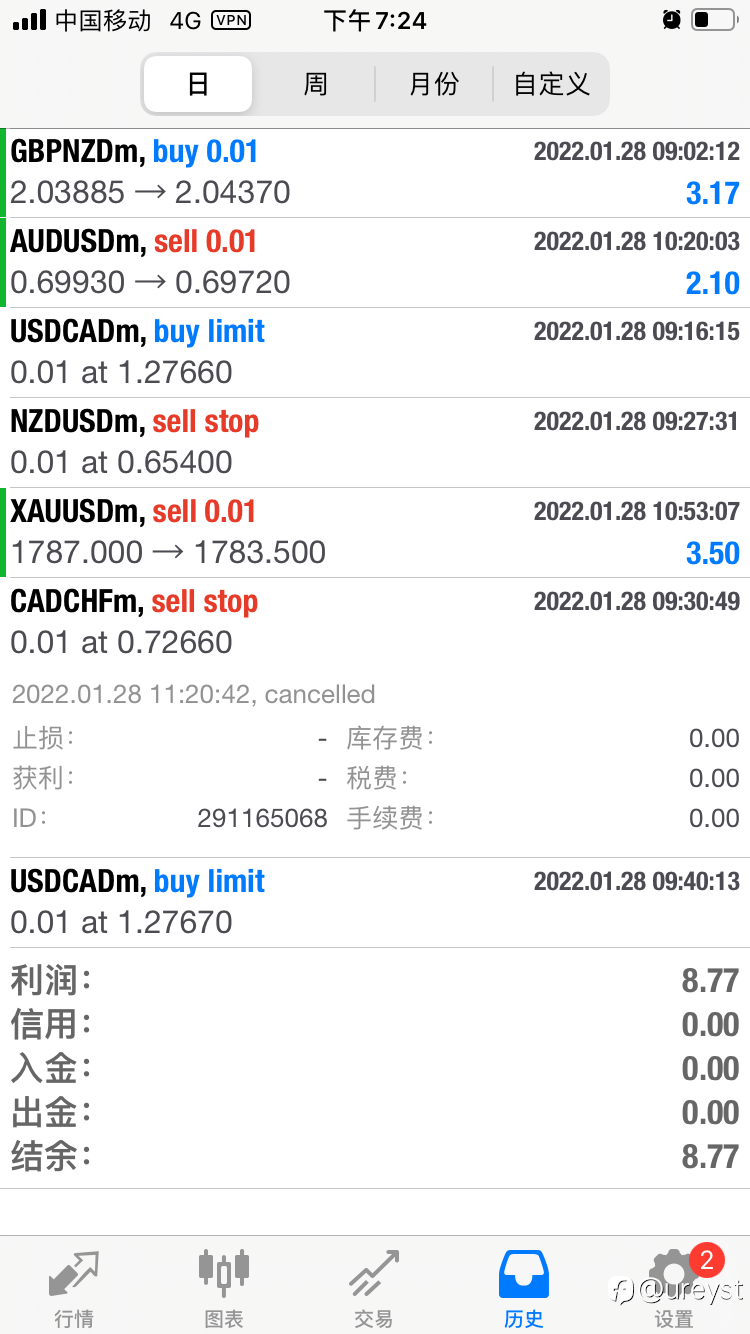
Task: Open the 设置 settings tab
Action: coord(674,1288)
